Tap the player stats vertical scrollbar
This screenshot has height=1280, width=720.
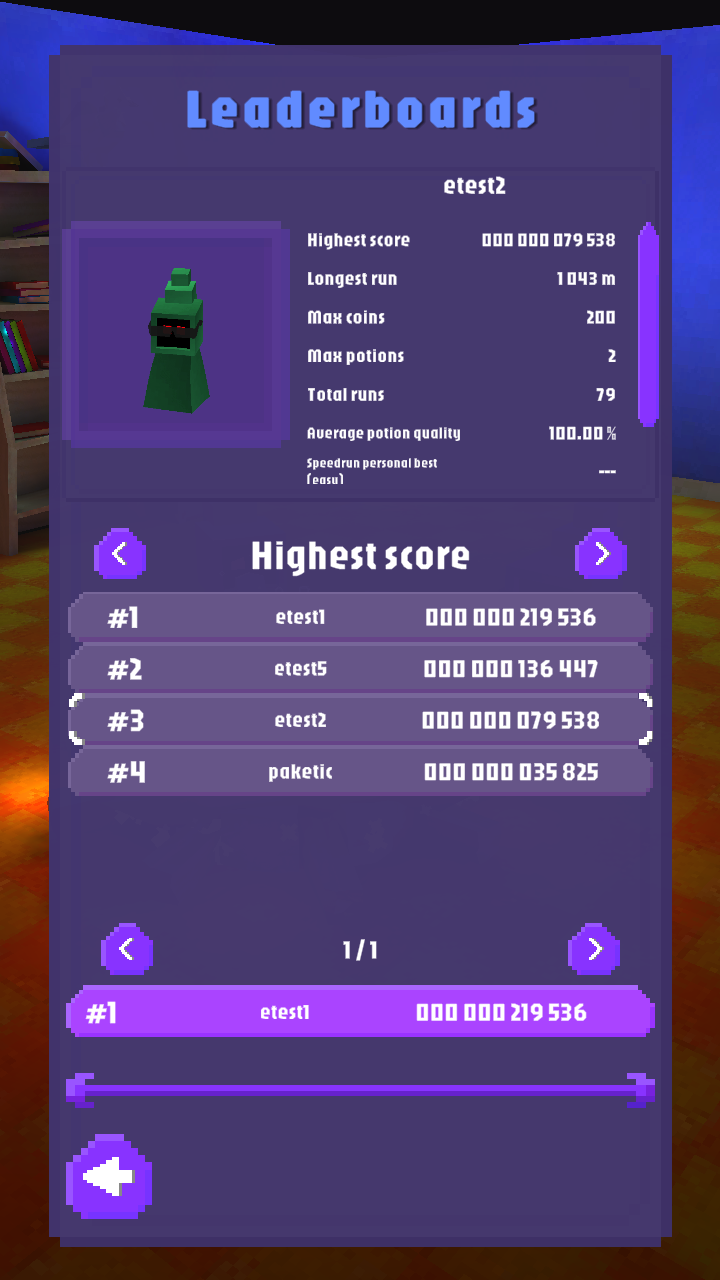click(x=648, y=325)
